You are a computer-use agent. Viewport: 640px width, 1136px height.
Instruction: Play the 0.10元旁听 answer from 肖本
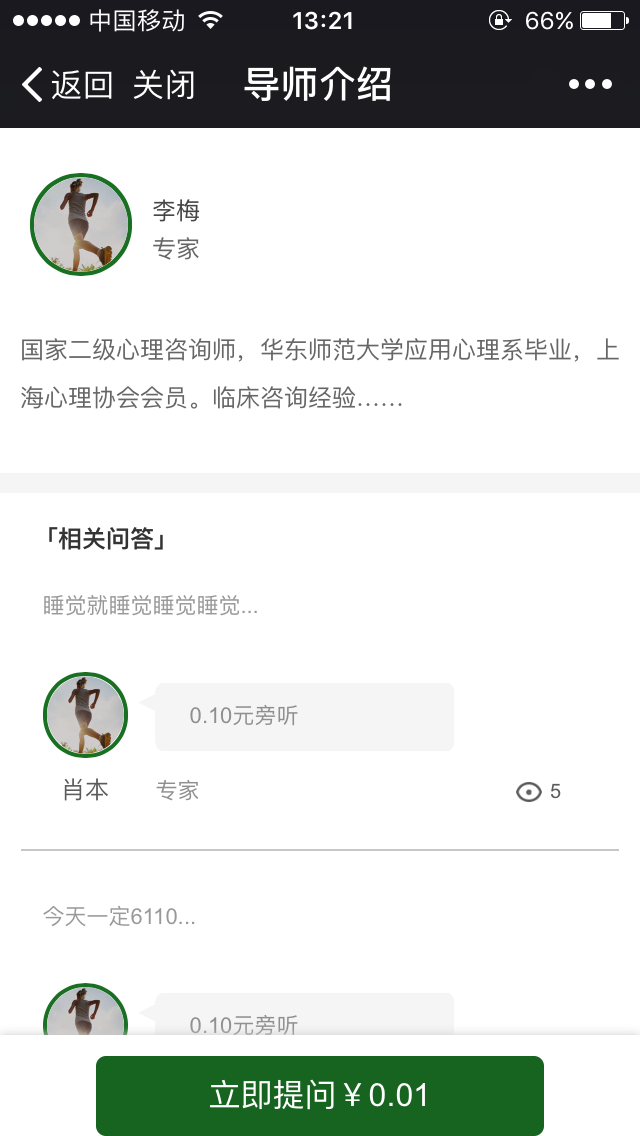(304, 716)
